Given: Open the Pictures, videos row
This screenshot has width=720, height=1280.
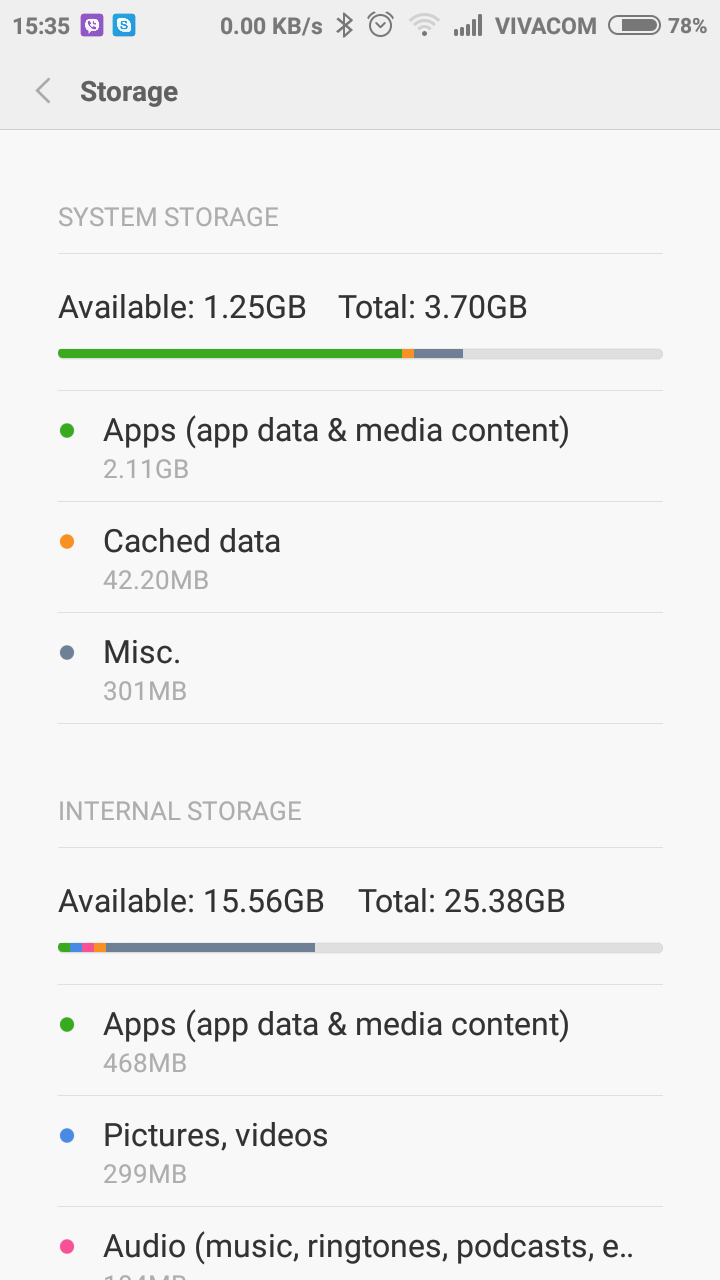Looking at the screenshot, I should pos(360,1151).
